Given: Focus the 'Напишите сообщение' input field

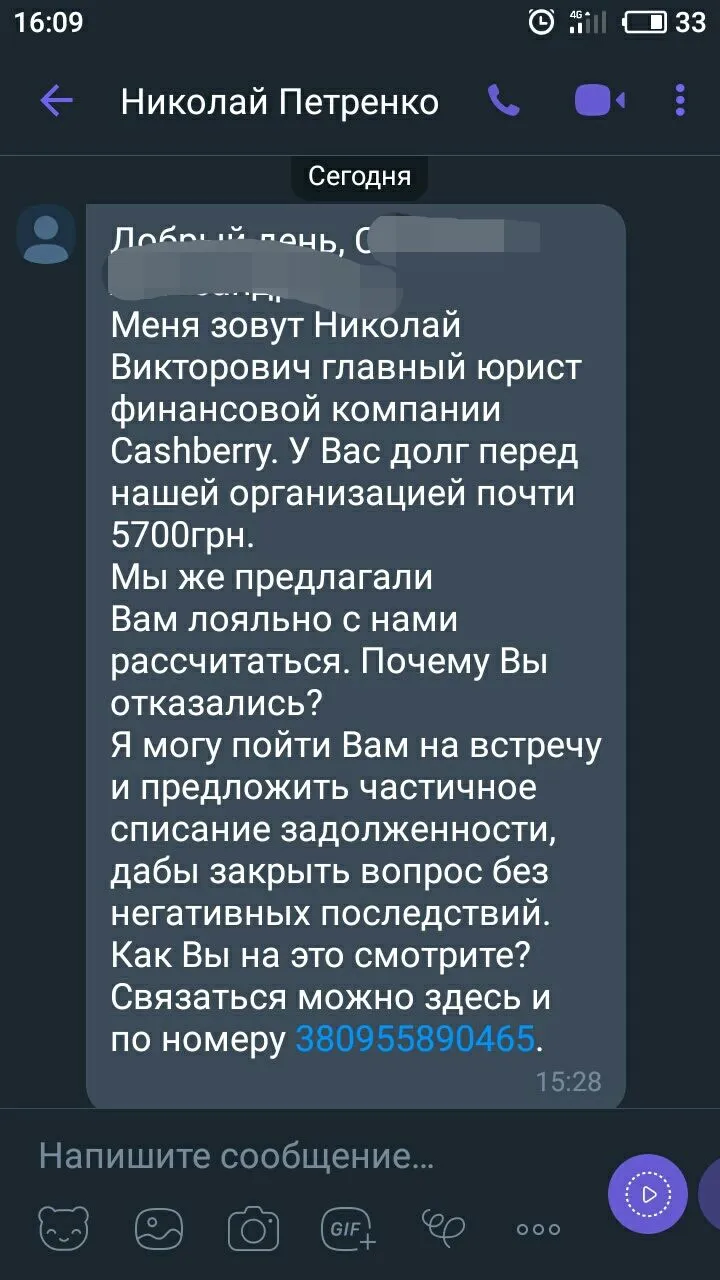Looking at the screenshot, I should (x=300, y=1157).
